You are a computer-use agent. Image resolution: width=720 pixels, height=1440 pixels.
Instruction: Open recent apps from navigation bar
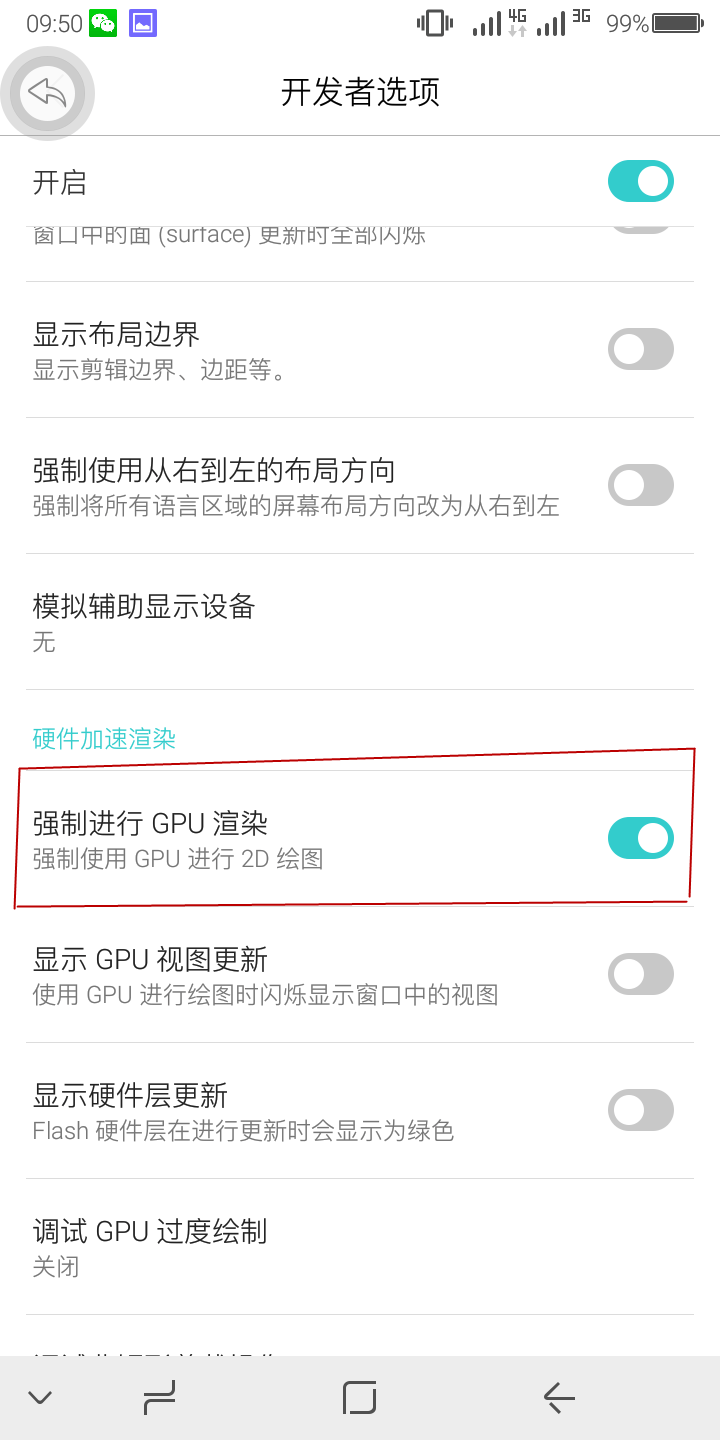click(x=160, y=1397)
